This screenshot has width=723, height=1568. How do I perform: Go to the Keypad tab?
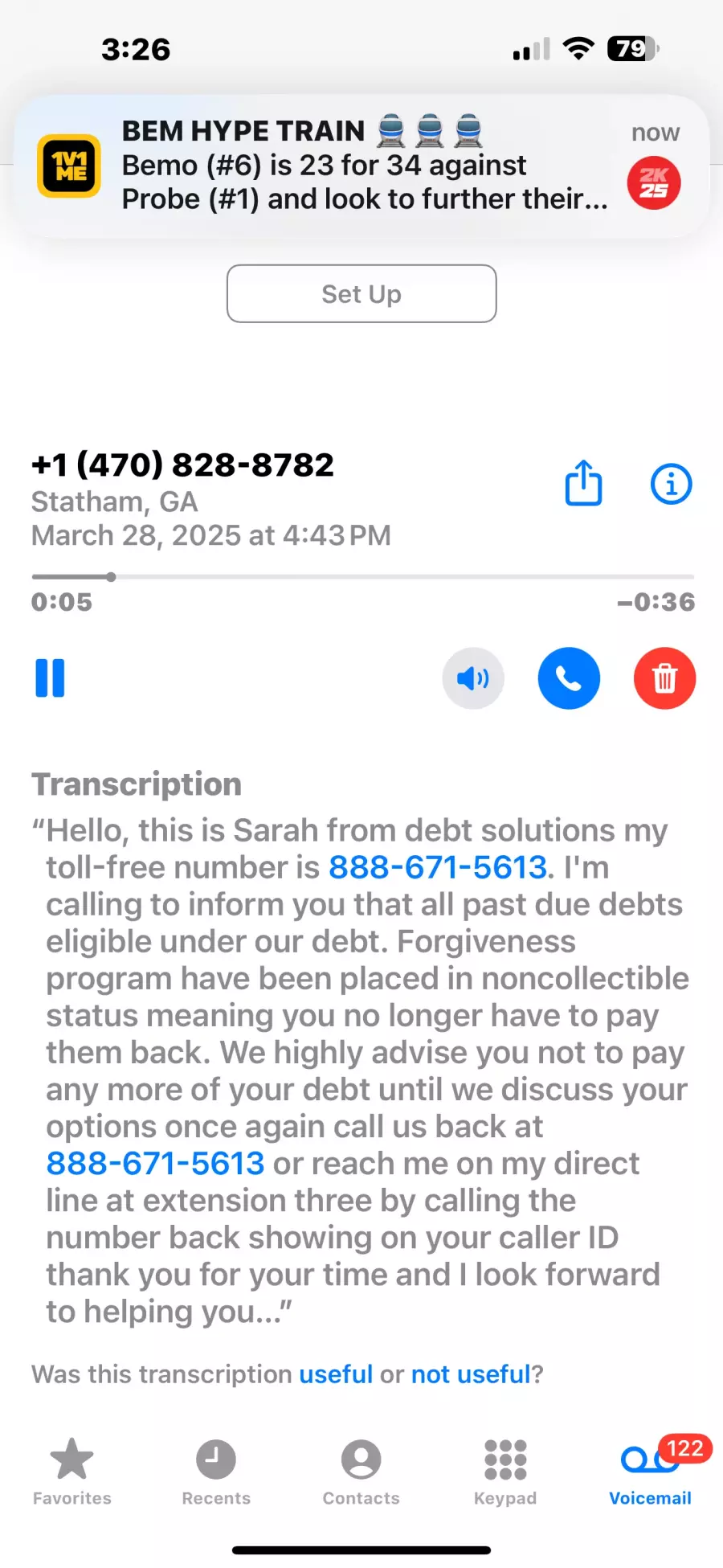pos(505,1471)
